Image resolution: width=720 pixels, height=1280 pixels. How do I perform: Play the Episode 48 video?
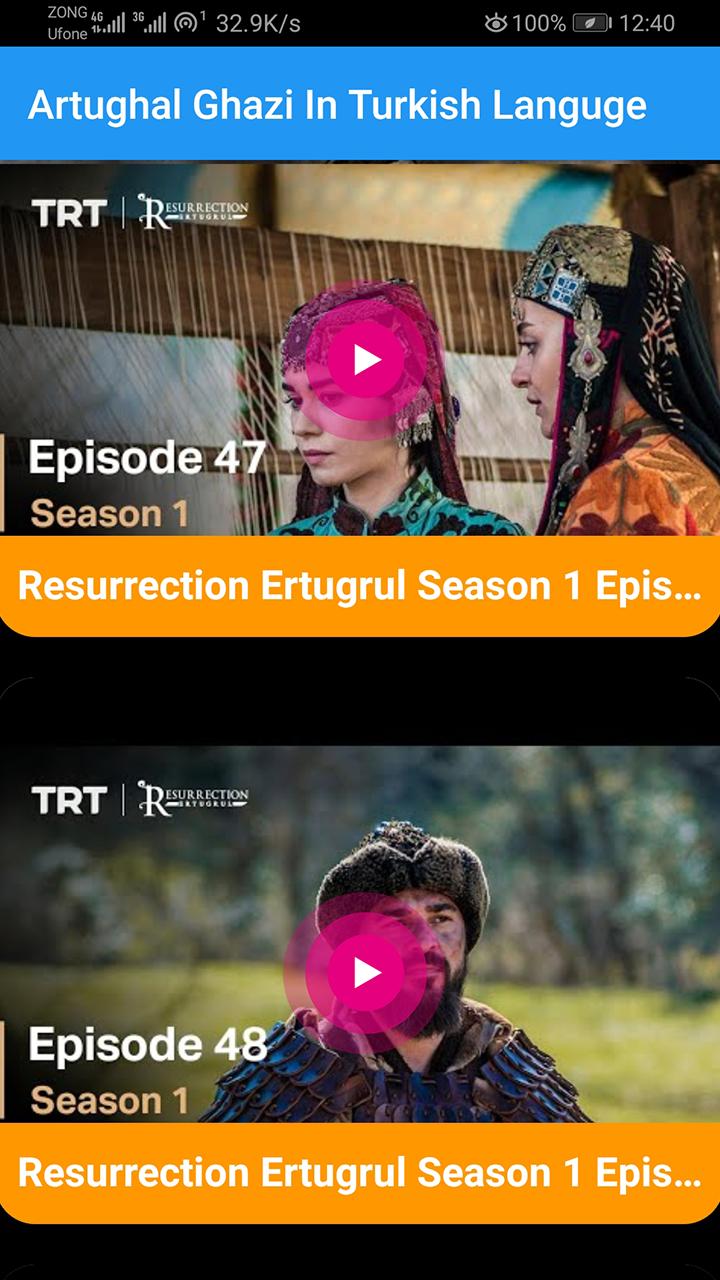tap(366, 972)
